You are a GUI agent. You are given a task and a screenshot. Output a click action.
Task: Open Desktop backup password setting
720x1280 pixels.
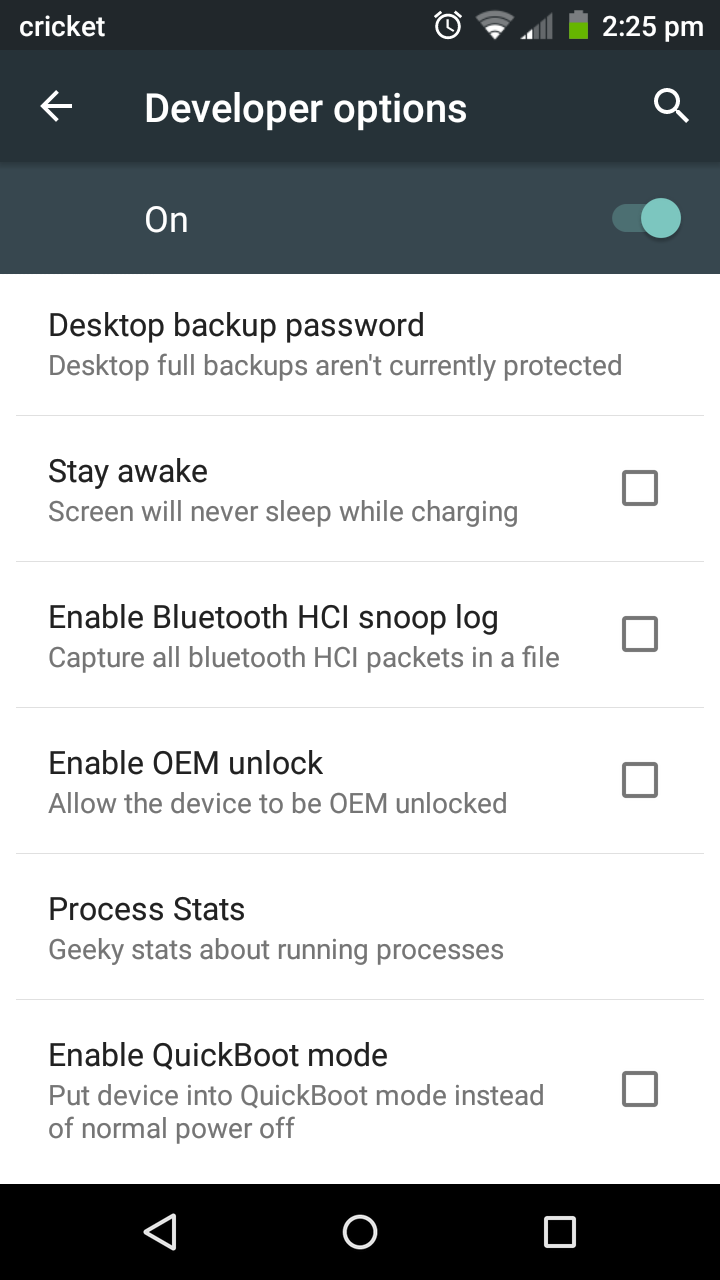(x=335, y=344)
